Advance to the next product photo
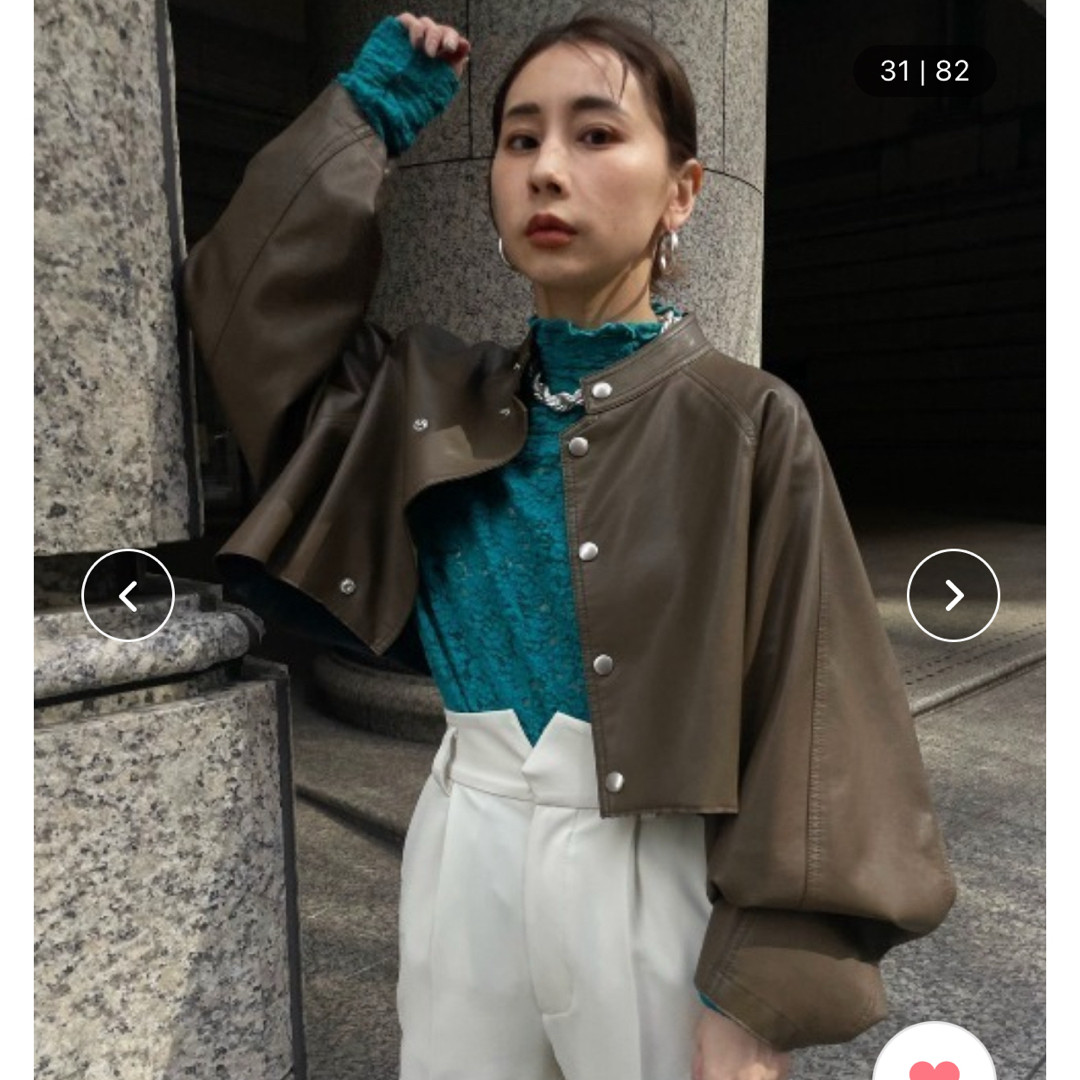 [x=952, y=595]
